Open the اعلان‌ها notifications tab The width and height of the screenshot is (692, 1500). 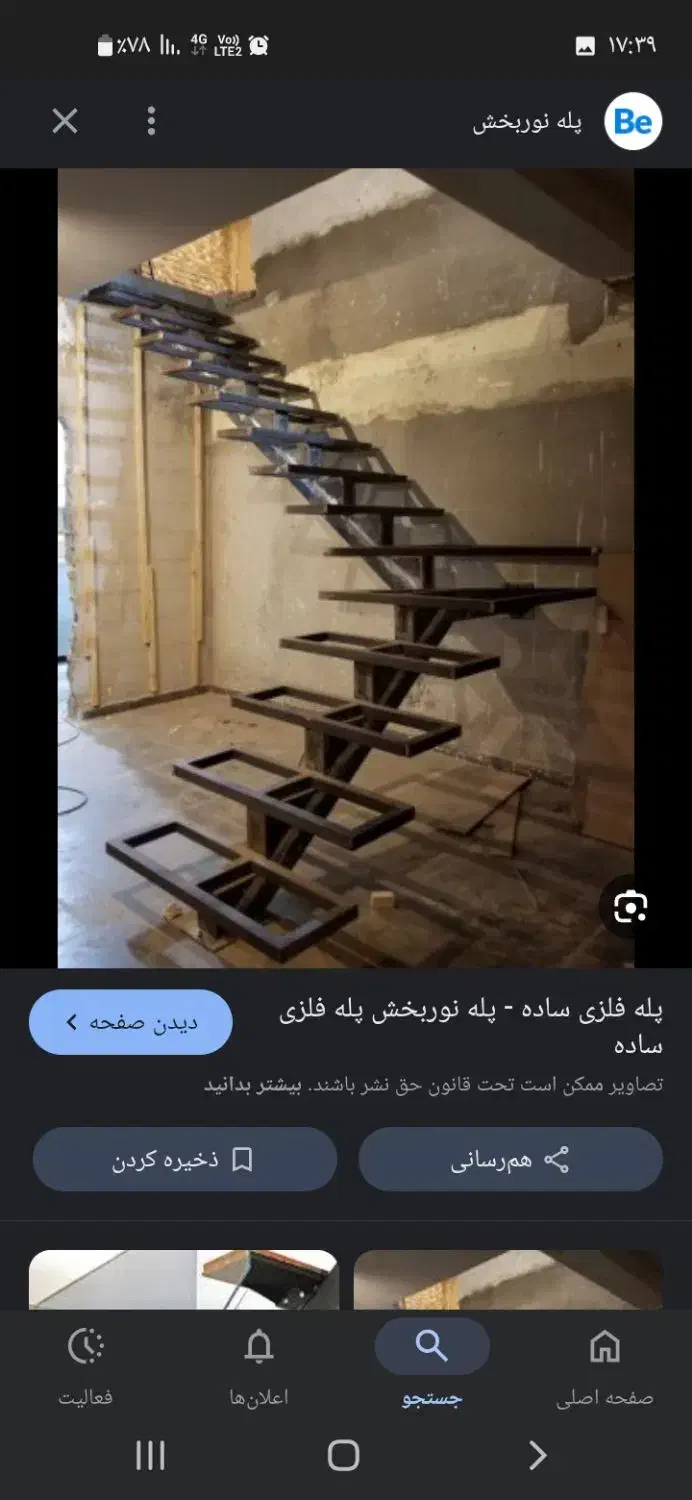[259, 1365]
